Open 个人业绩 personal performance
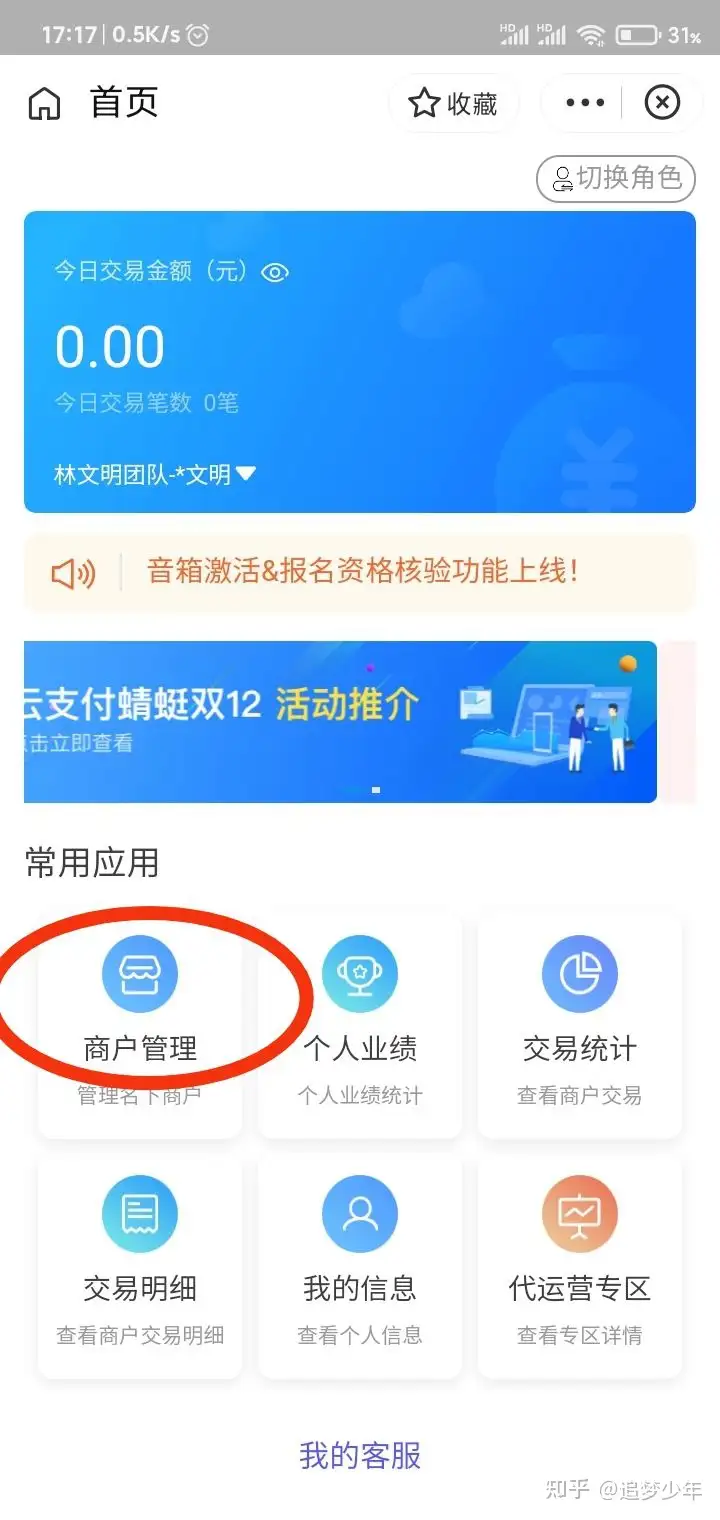 tap(360, 1025)
